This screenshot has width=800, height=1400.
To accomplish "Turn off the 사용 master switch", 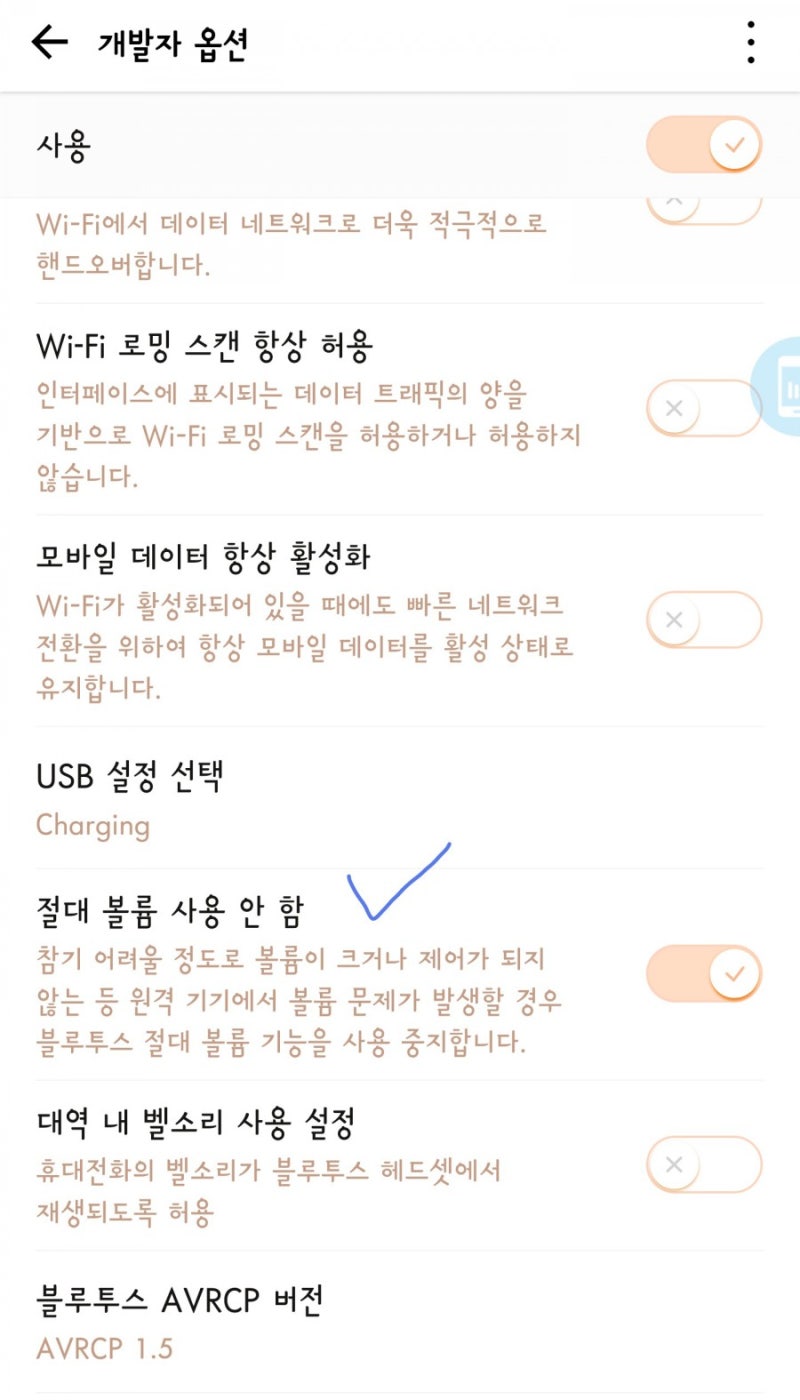I will [x=704, y=145].
